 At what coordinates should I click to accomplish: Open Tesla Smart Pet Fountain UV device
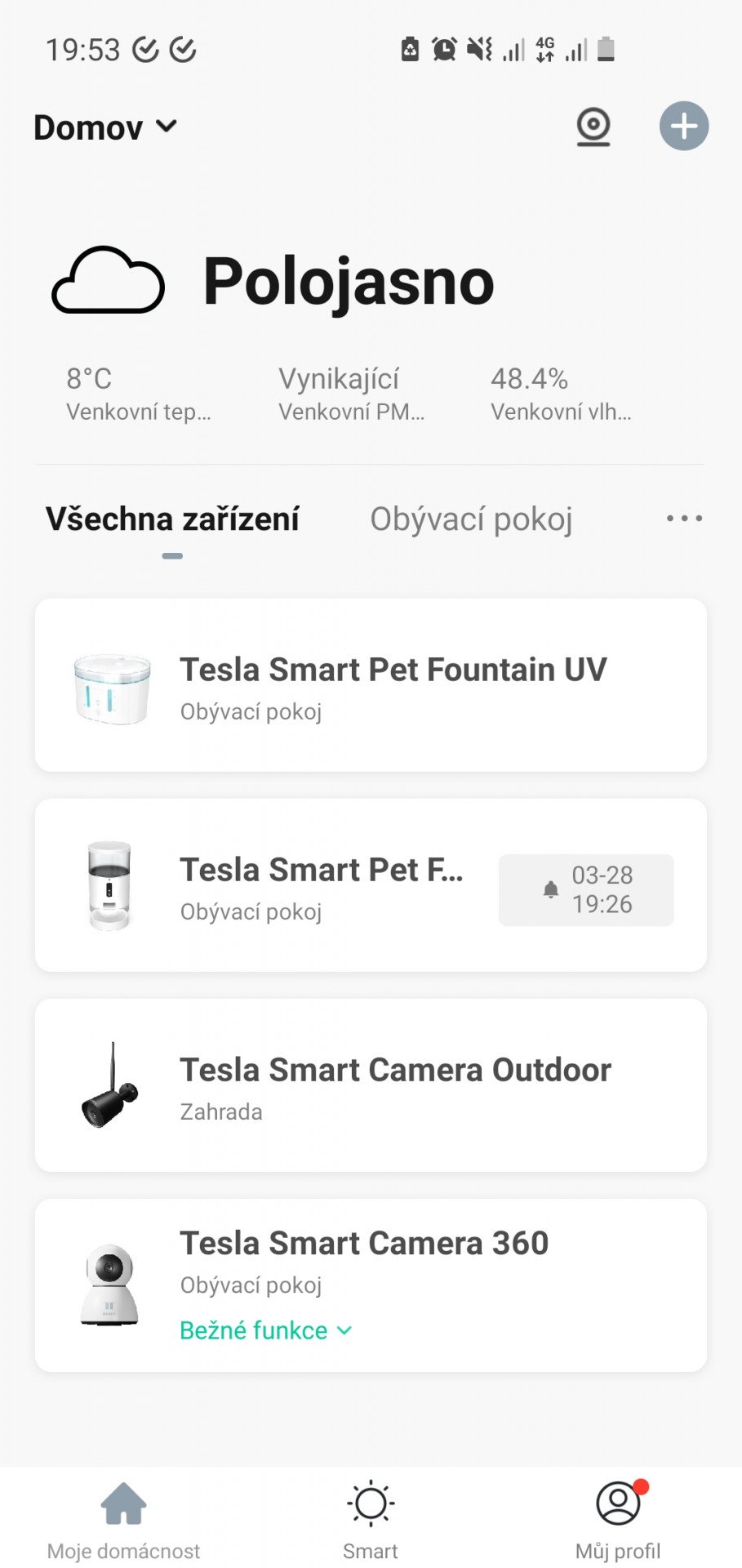point(371,685)
